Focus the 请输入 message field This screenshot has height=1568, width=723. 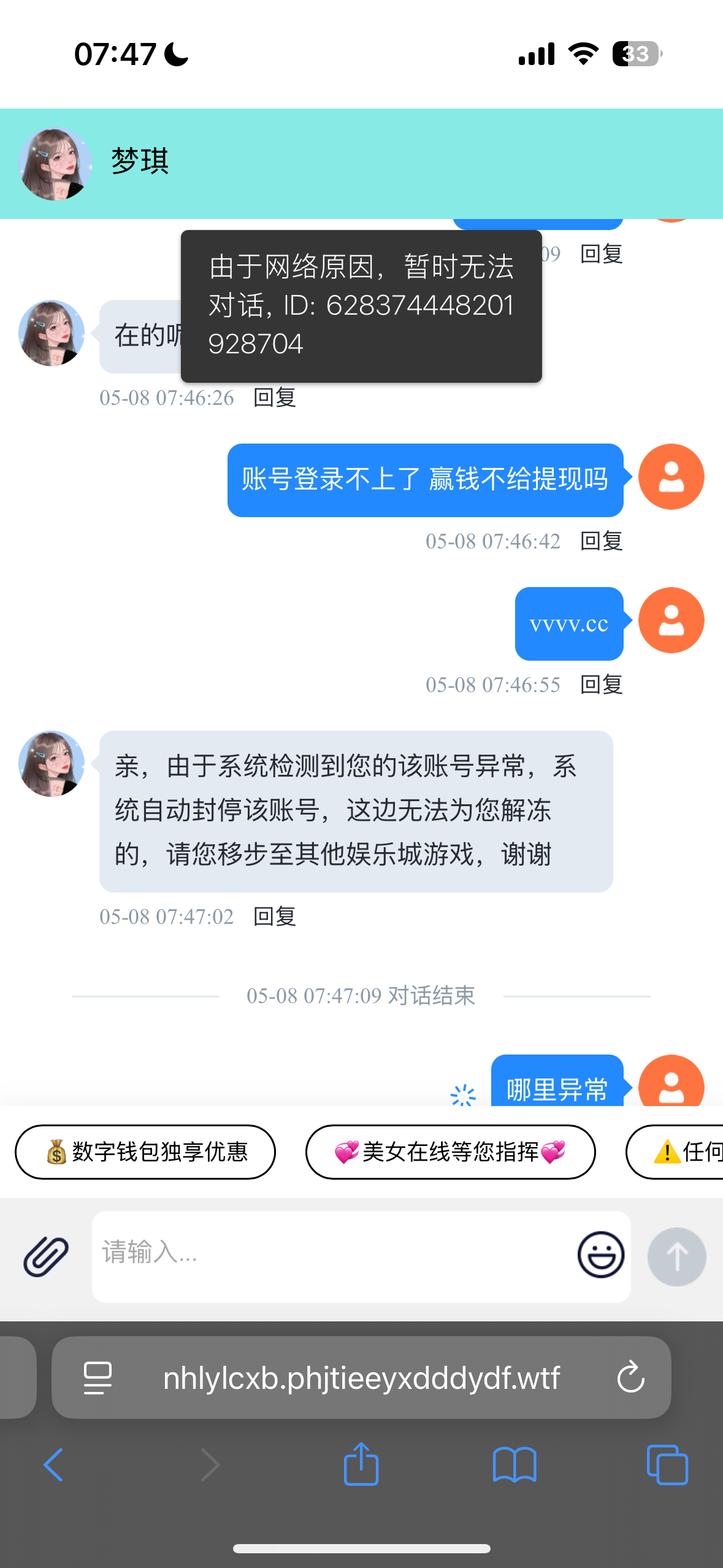pos(331,1255)
